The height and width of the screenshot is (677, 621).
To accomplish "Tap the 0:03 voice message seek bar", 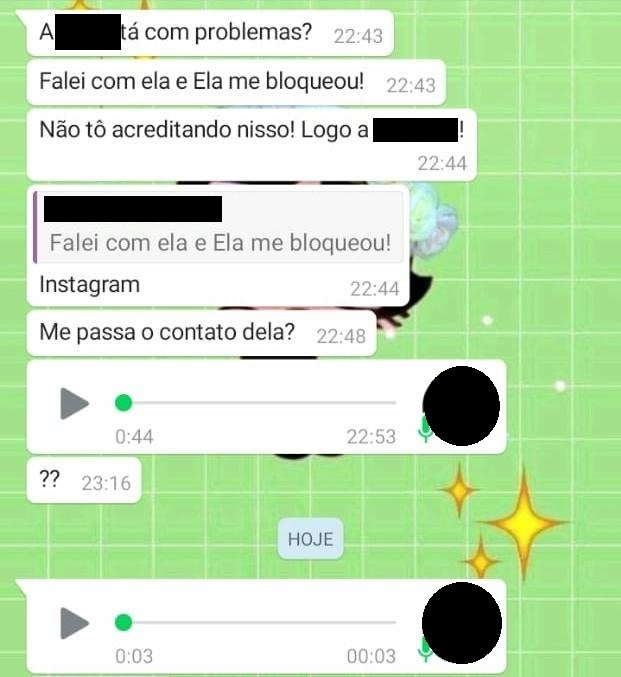I will [258, 622].
